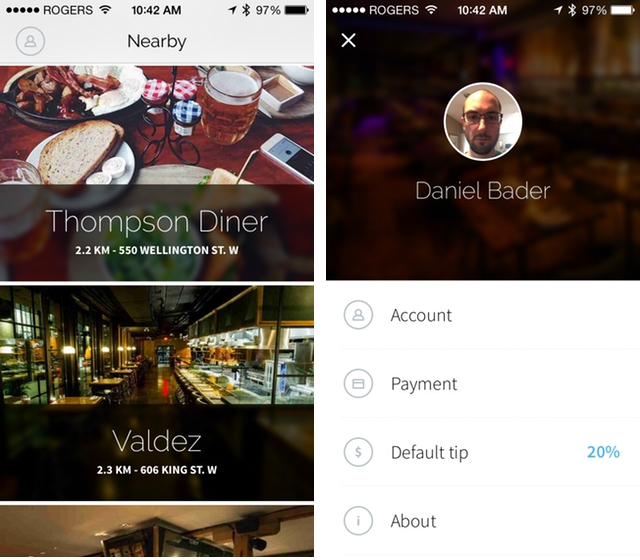
Task: Open the Account settings row
Action: [483, 315]
